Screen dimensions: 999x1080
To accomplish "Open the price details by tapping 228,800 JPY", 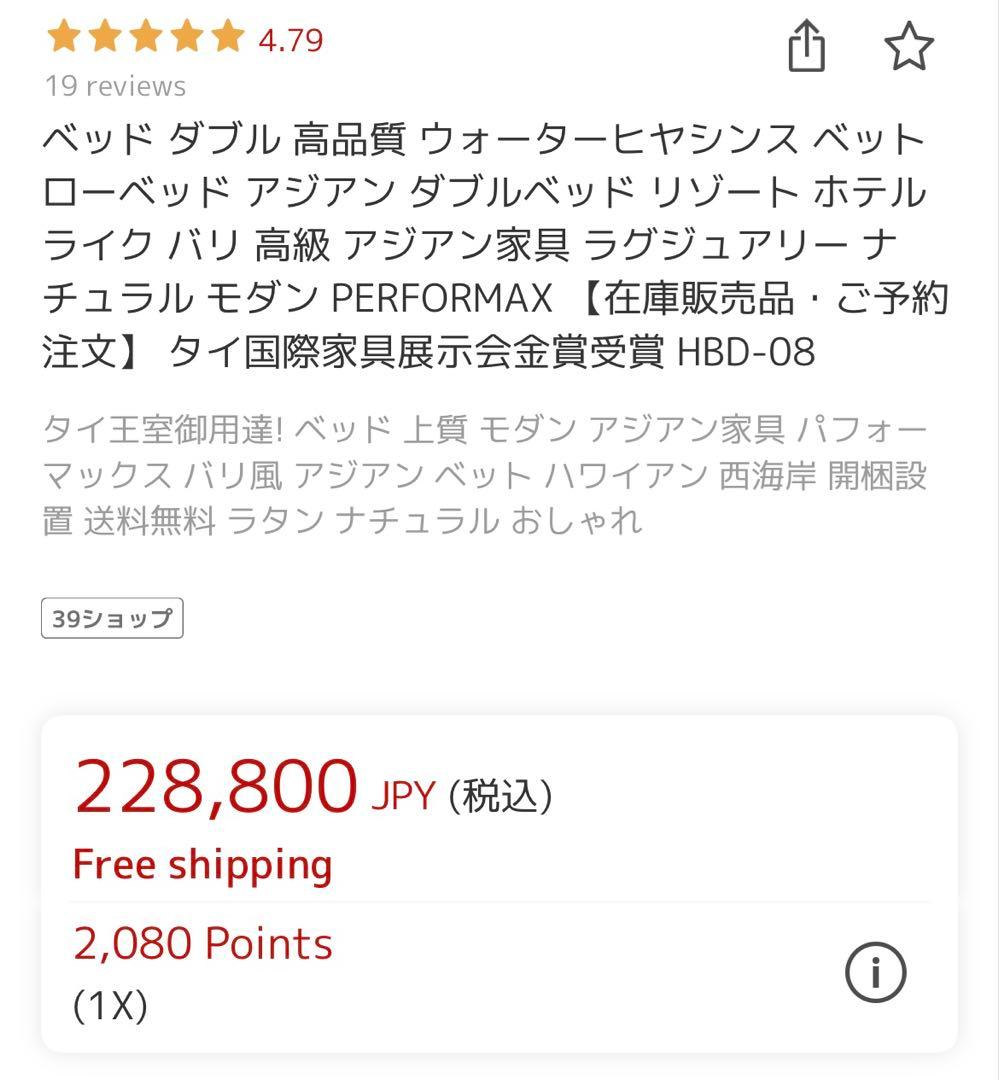I will click(215, 790).
